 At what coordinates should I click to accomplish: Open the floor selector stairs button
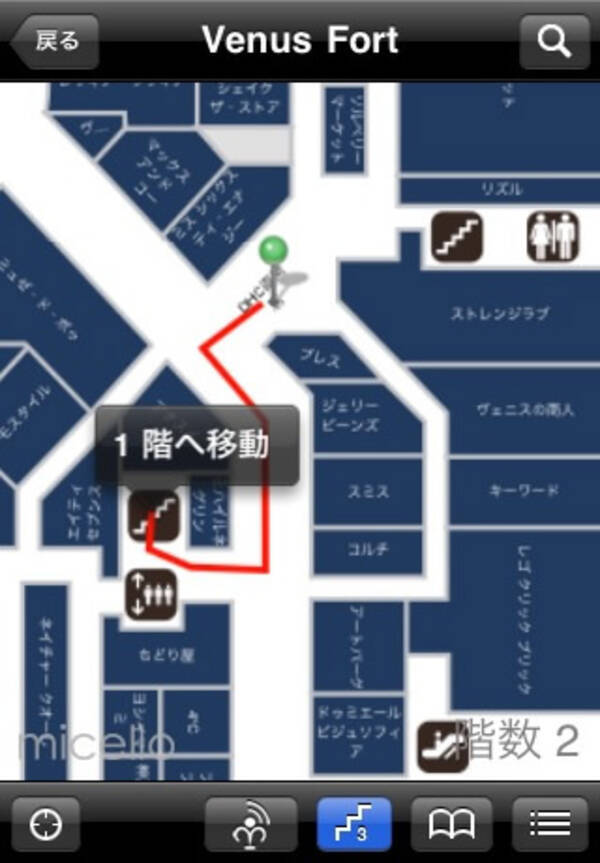(352, 825)
